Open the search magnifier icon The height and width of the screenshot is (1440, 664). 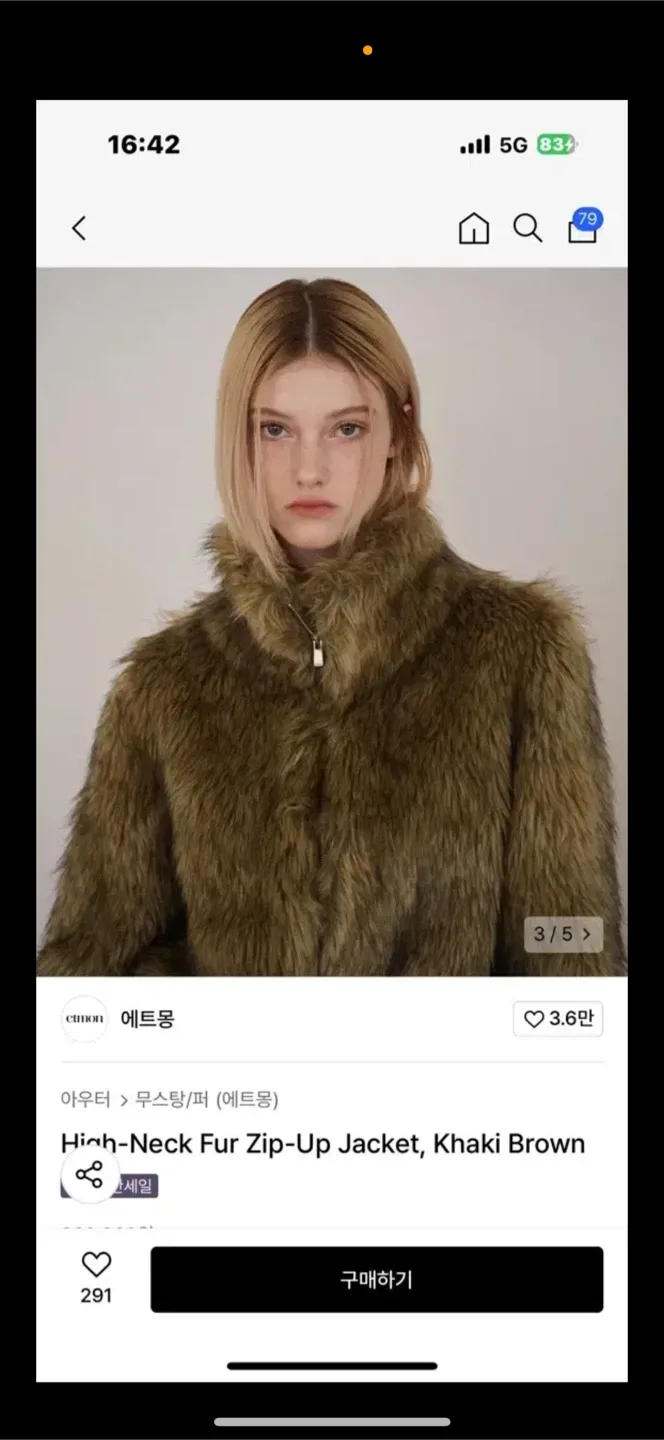(527, 229)
